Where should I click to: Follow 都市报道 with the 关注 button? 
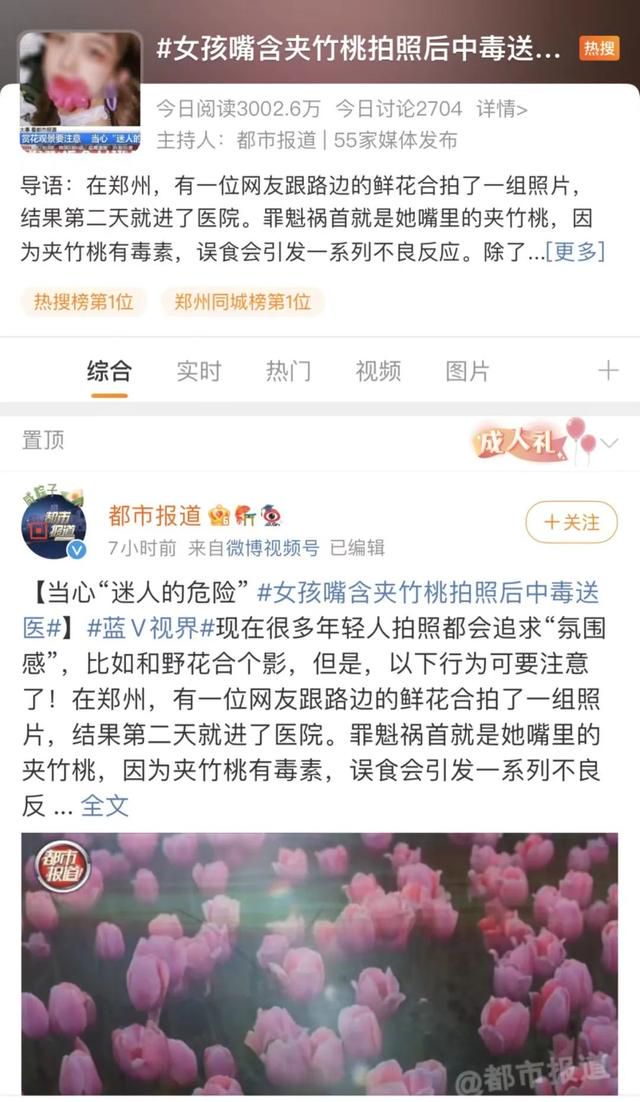(572, 522)
